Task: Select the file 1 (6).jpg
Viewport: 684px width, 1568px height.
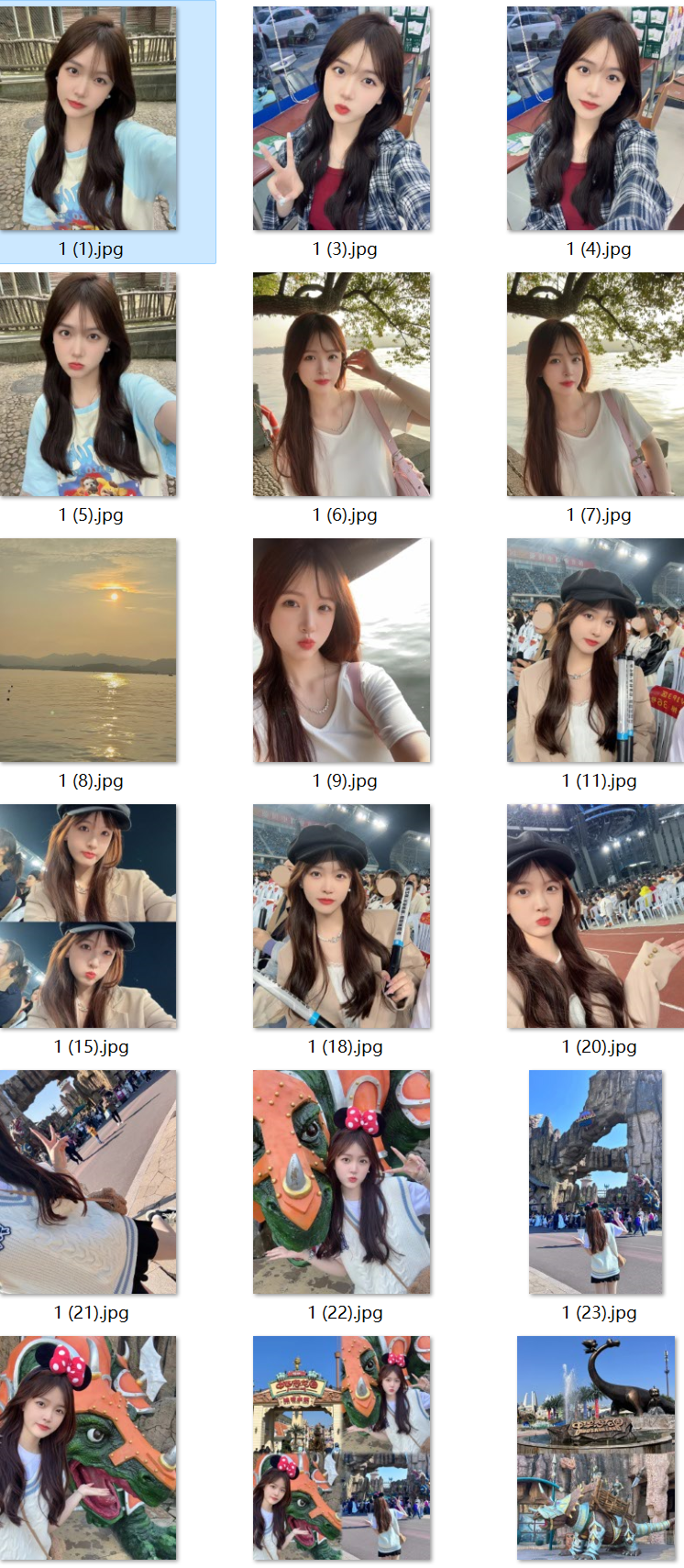Action: 341,385
